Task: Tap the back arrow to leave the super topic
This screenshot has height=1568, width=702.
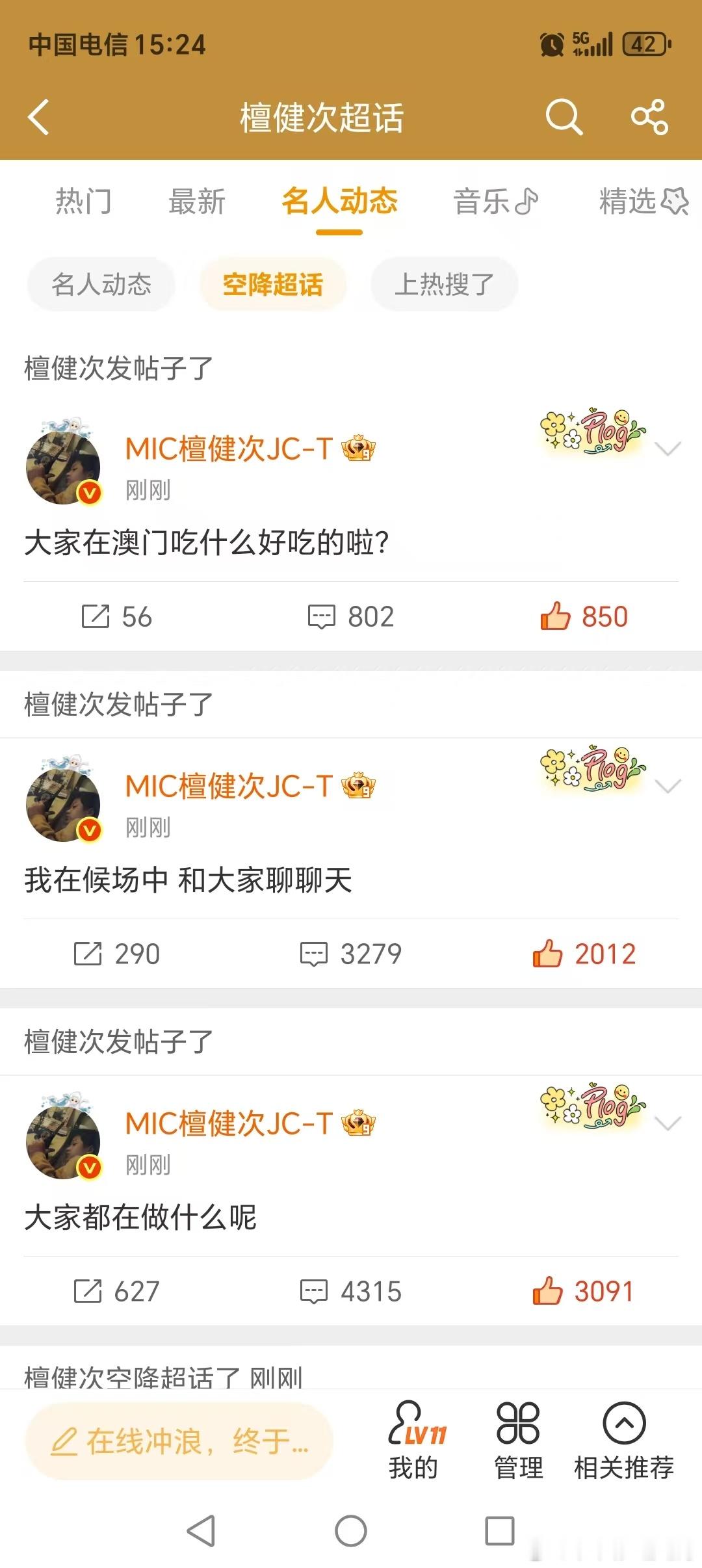Action: click(39, 117)
